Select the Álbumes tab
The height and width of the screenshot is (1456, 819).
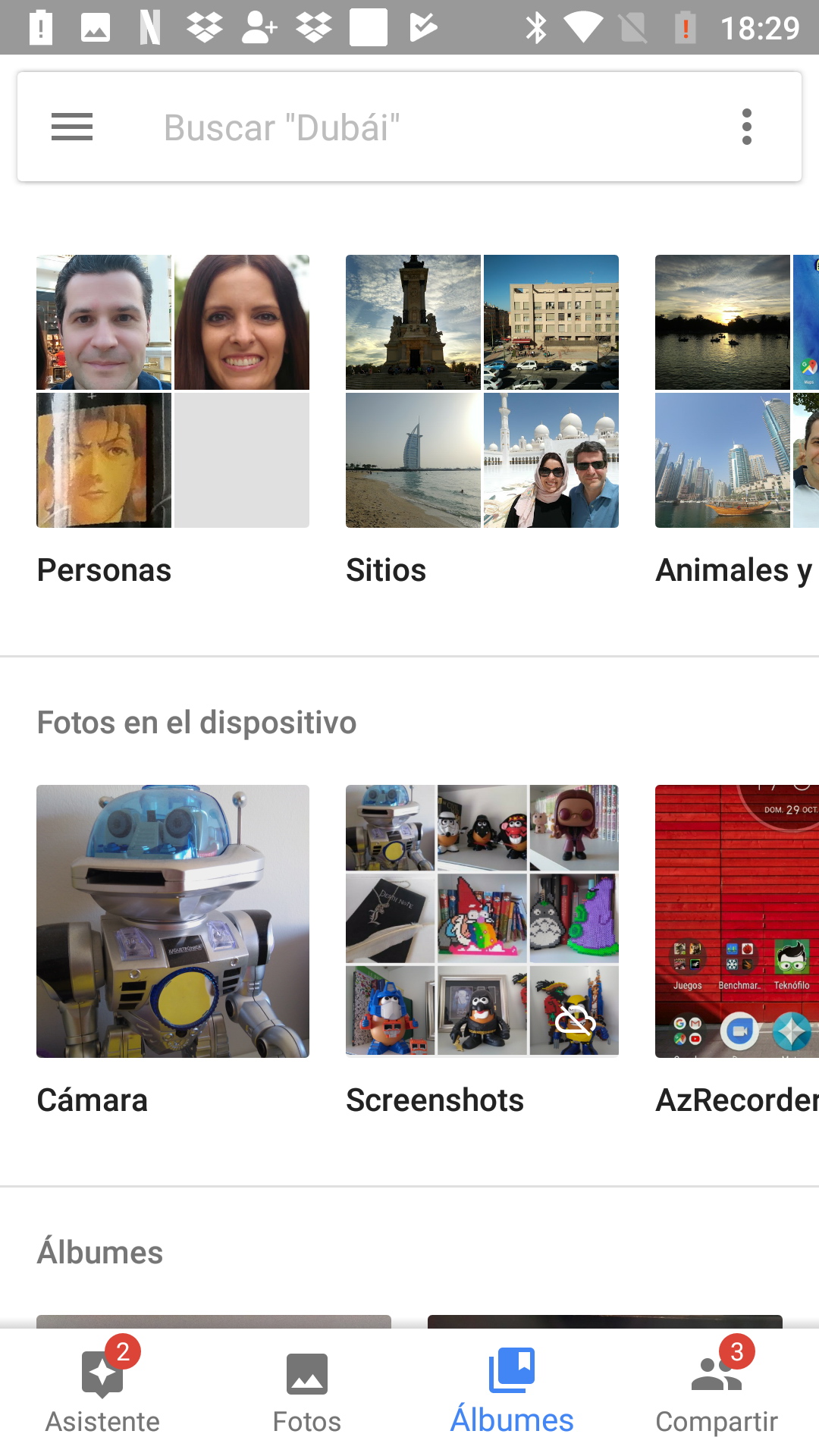(x=512, y=1393)
